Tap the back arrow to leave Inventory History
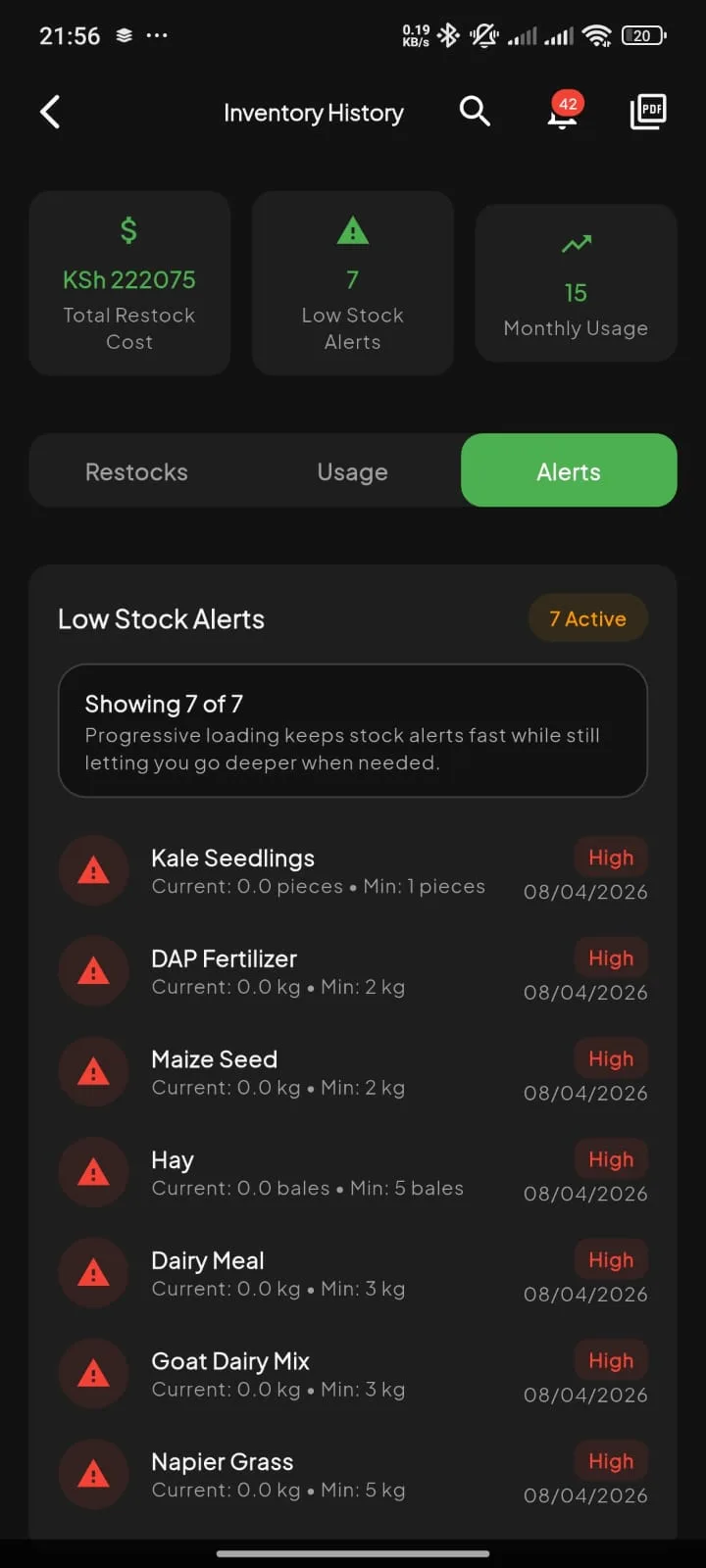 pyautogui.click(x=50, y=112)
